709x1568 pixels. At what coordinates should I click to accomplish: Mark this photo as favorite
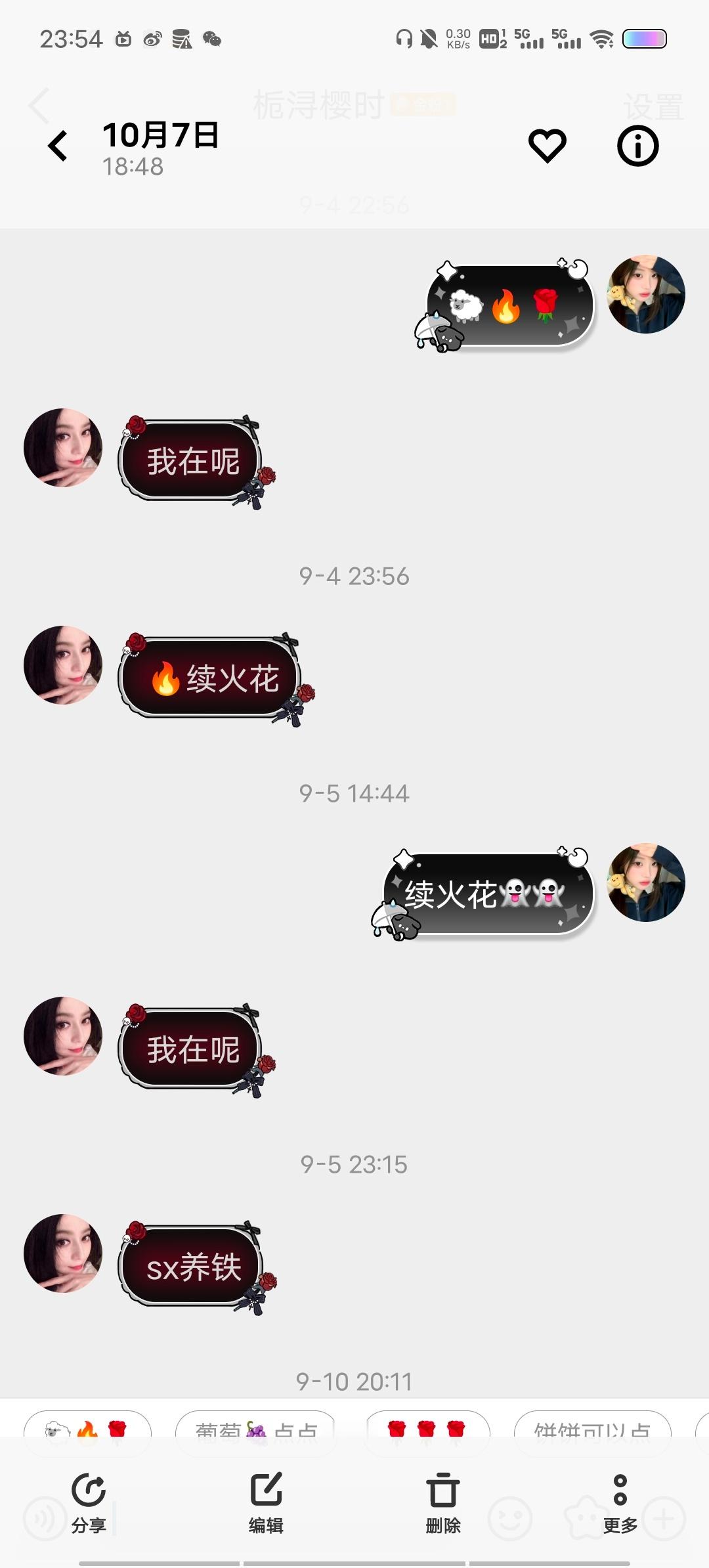coord(547,146)
